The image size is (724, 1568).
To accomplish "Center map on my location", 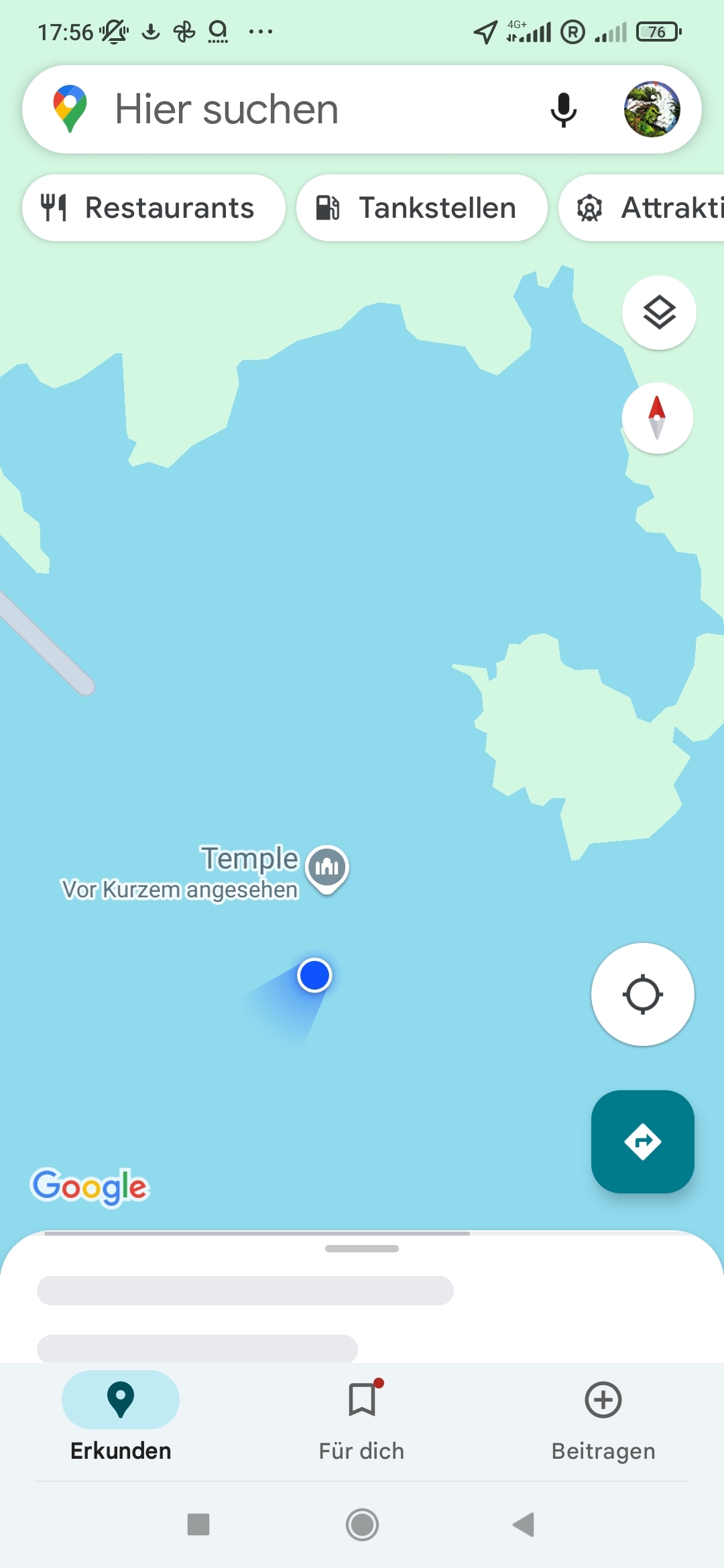I will click(642, 994).
